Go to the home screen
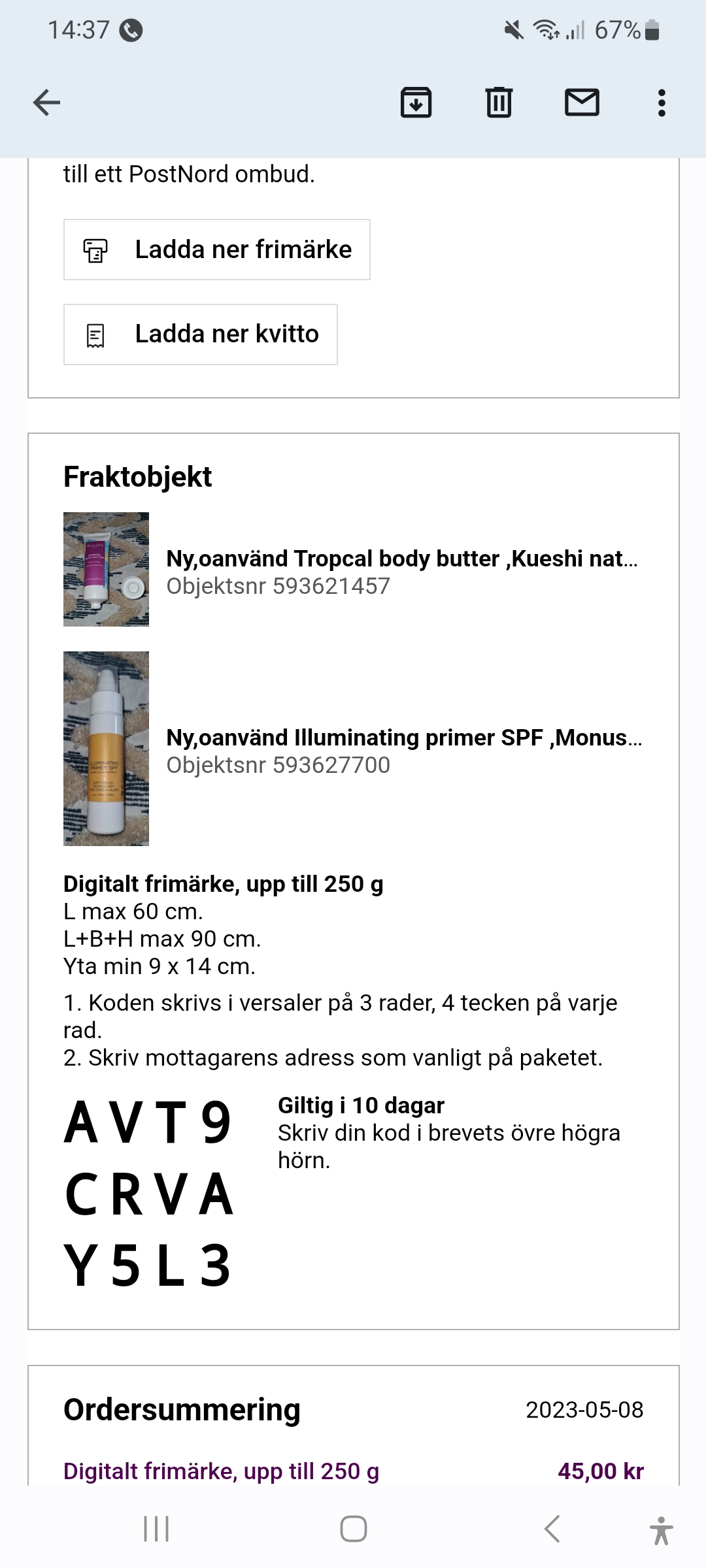706x1568 pixels. click(353, 1529)
